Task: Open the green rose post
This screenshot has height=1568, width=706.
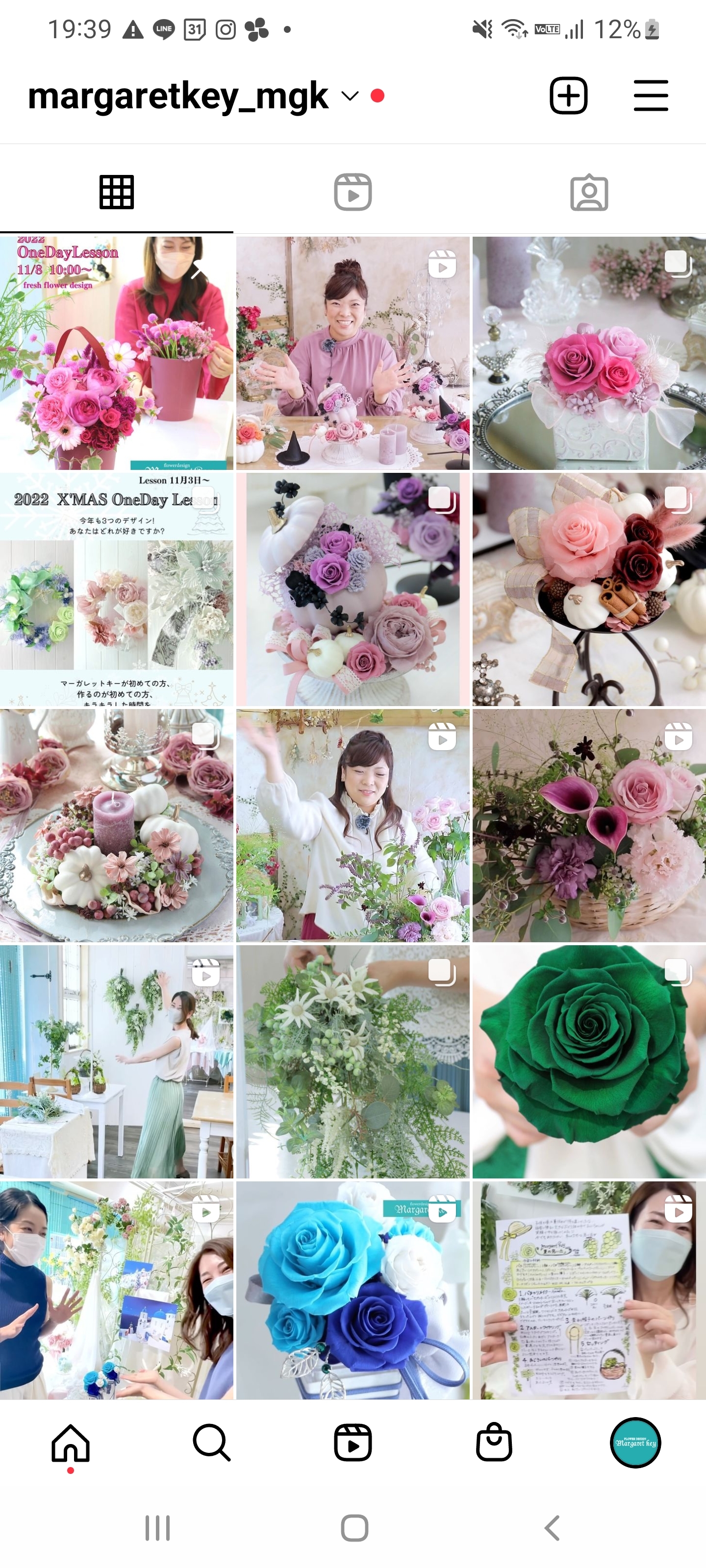Action: pos(588,1061)
